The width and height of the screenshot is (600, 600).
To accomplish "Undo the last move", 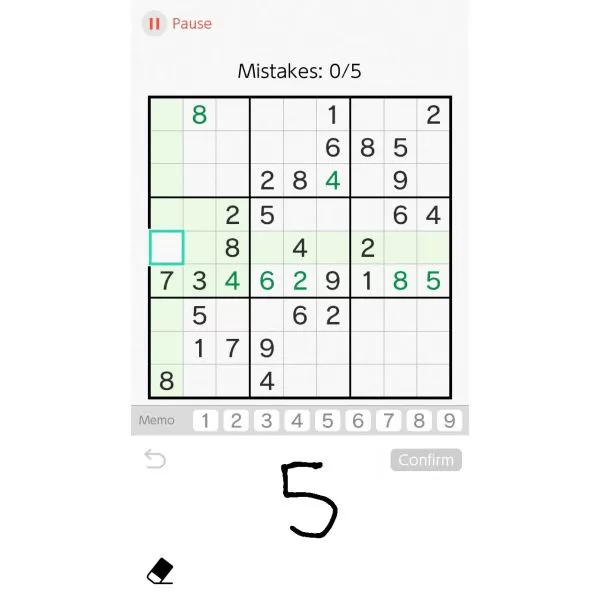I will (x=155, y=459).
